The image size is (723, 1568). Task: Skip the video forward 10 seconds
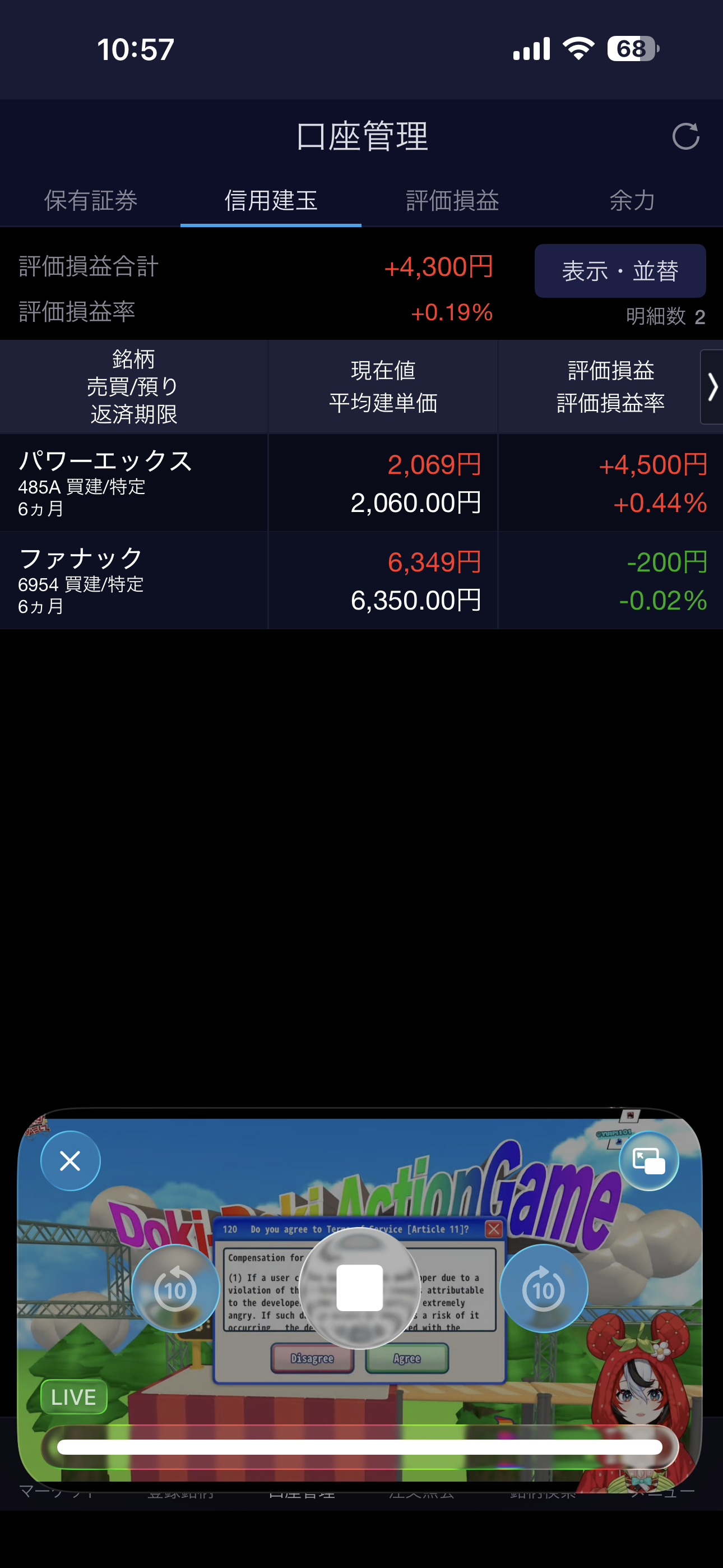[544, 1289]
